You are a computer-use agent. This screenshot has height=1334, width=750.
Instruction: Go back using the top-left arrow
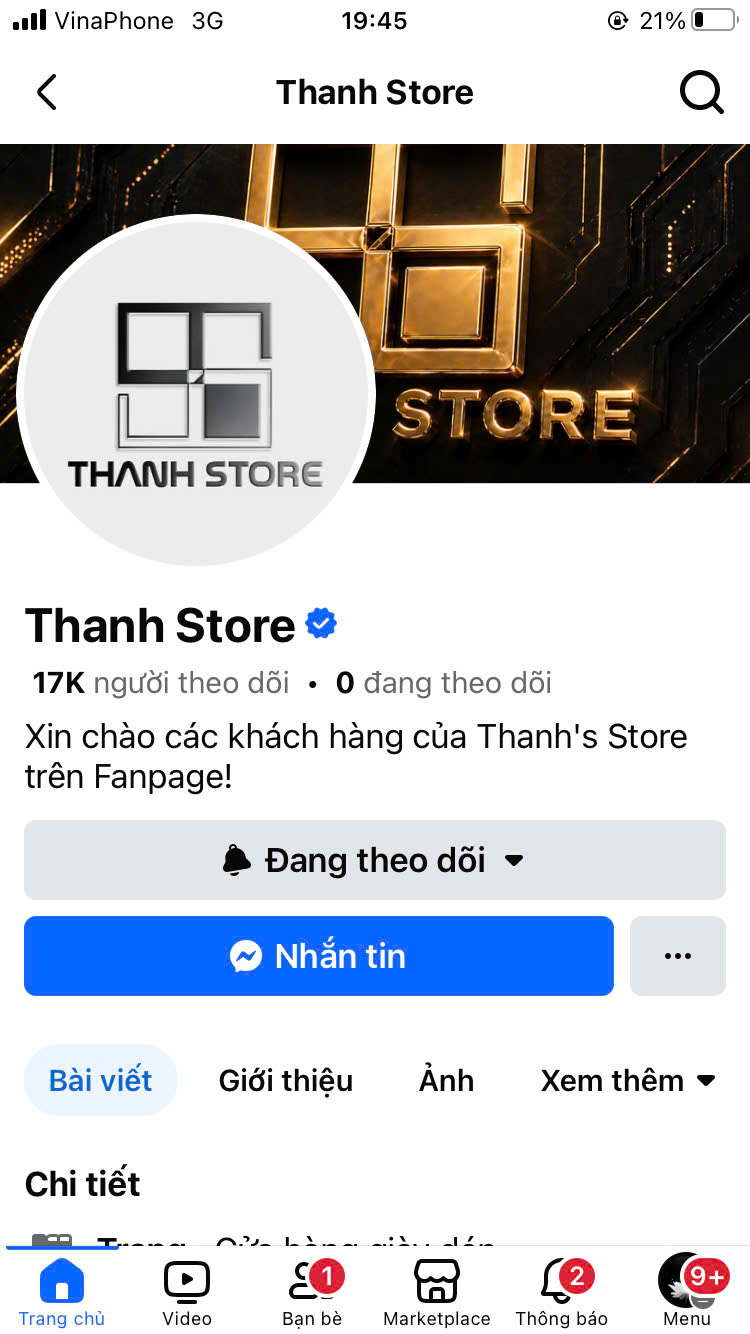[46, 92]
